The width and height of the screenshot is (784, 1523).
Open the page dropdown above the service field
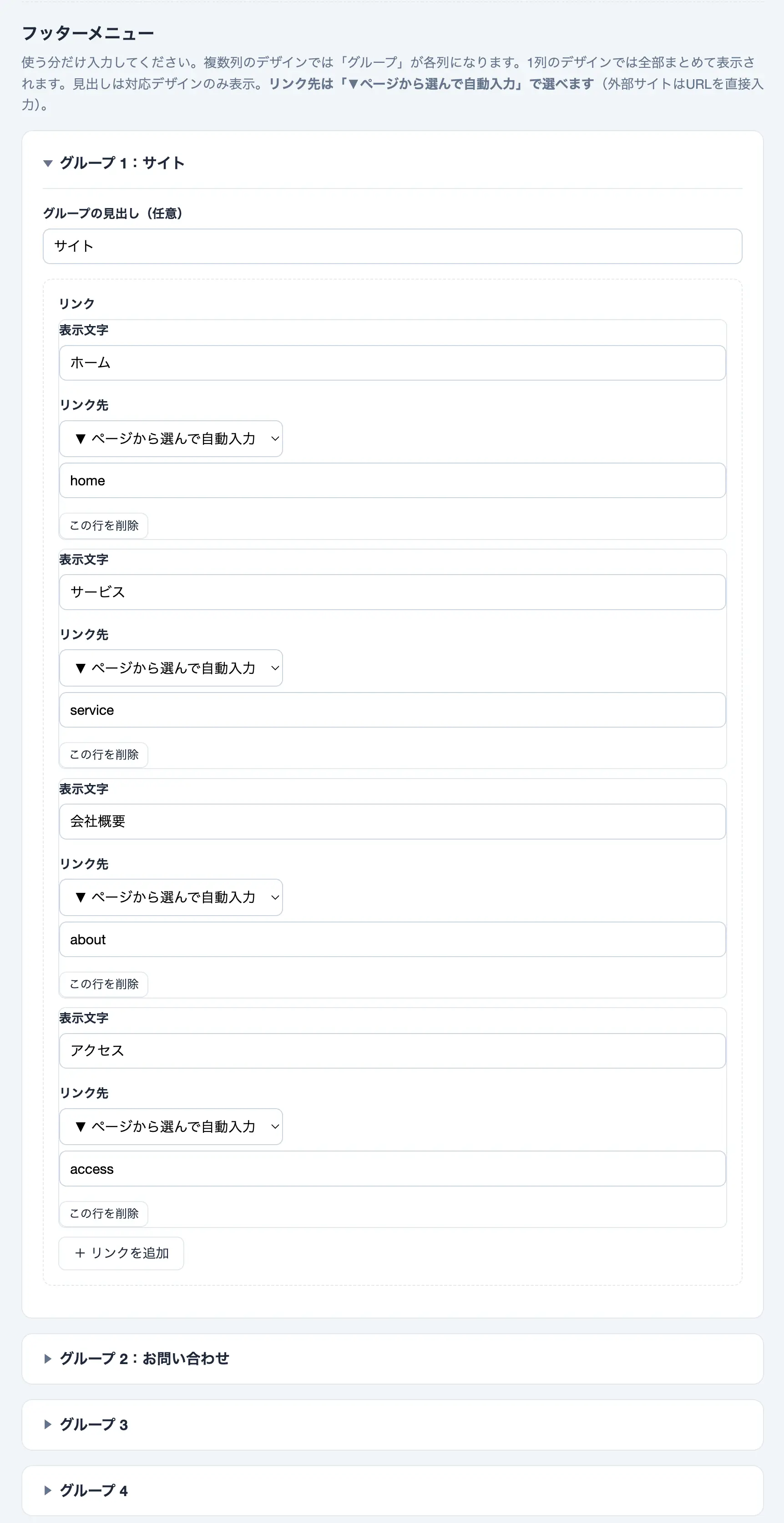pos(171,668)
